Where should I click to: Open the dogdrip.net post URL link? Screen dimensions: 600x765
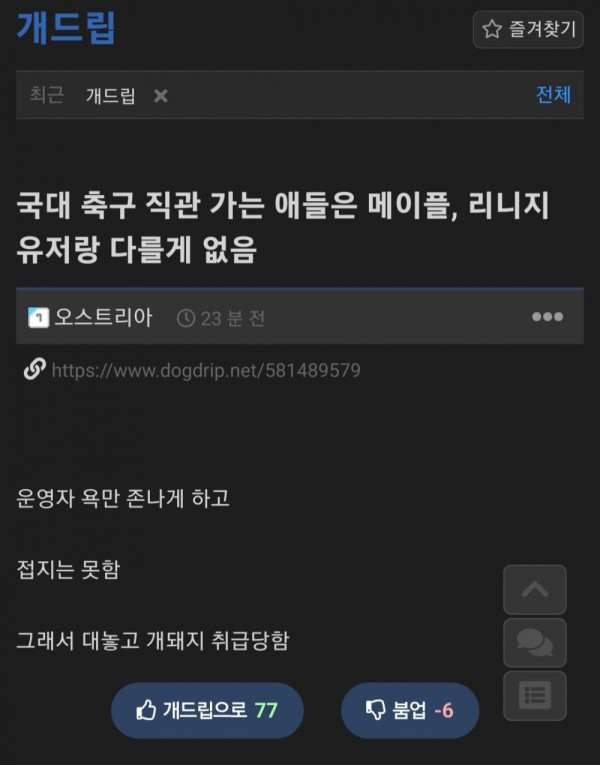coord(205,371)
